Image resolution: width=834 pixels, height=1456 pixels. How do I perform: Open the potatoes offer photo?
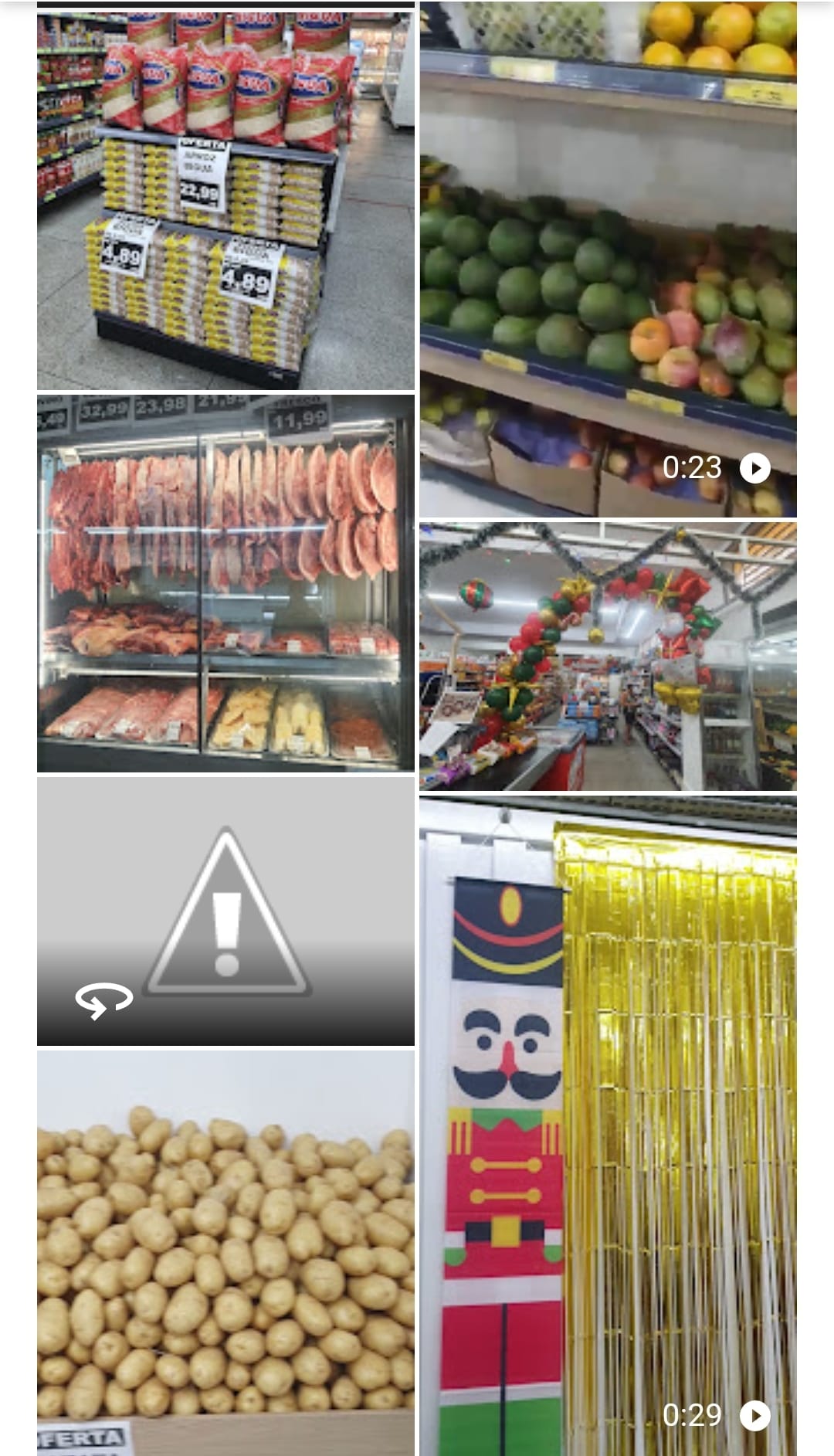coord(225,1253)
